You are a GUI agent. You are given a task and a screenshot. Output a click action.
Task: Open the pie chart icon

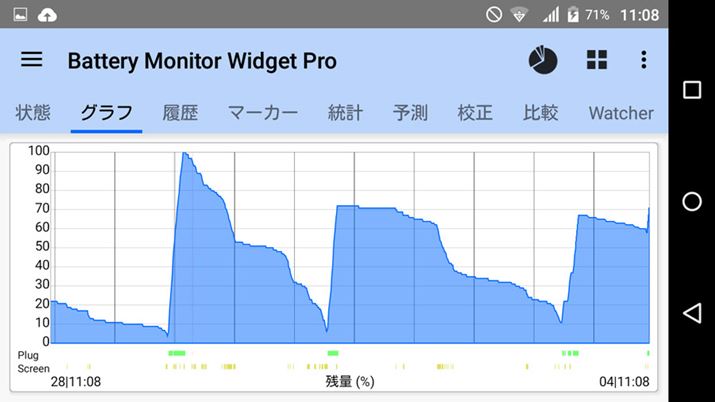coord(543,60)
